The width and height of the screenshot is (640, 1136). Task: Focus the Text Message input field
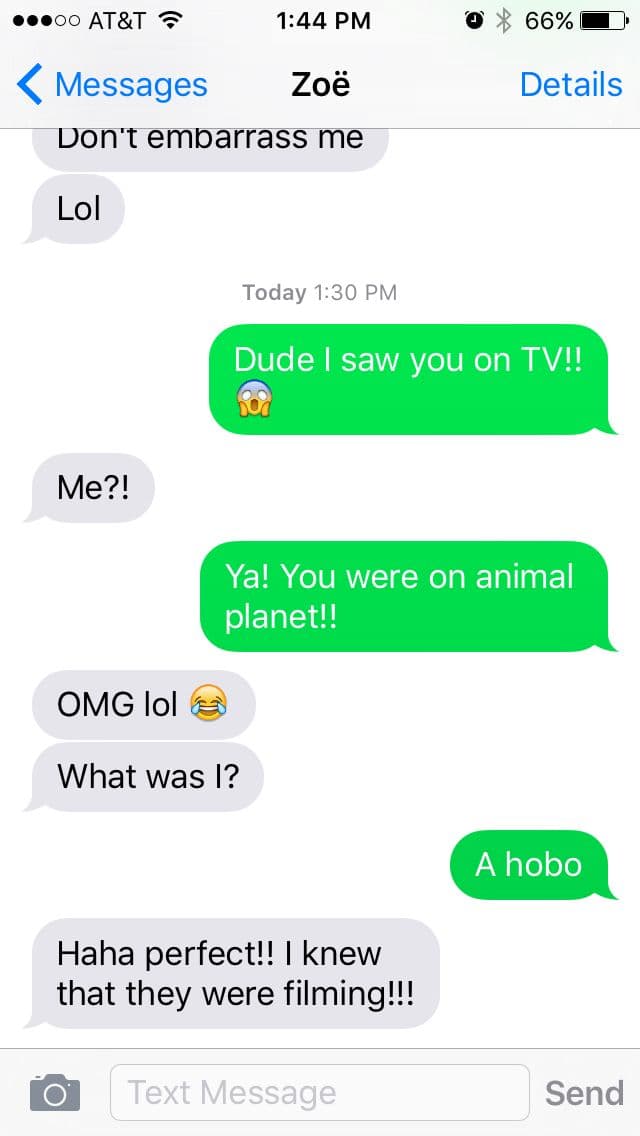[319, 1092]
